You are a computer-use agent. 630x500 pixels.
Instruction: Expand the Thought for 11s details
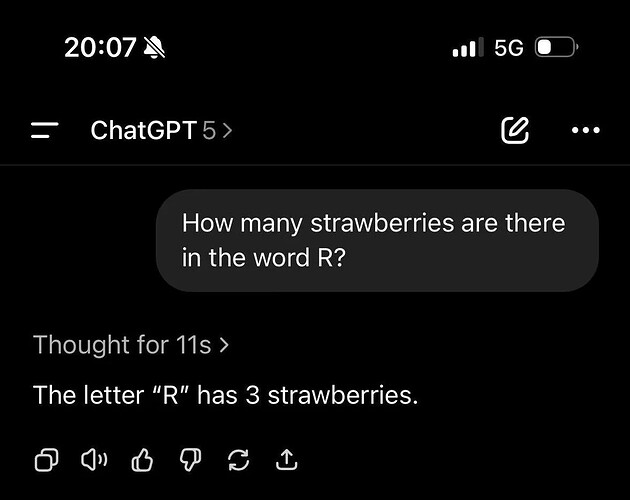tap(131, 345)
